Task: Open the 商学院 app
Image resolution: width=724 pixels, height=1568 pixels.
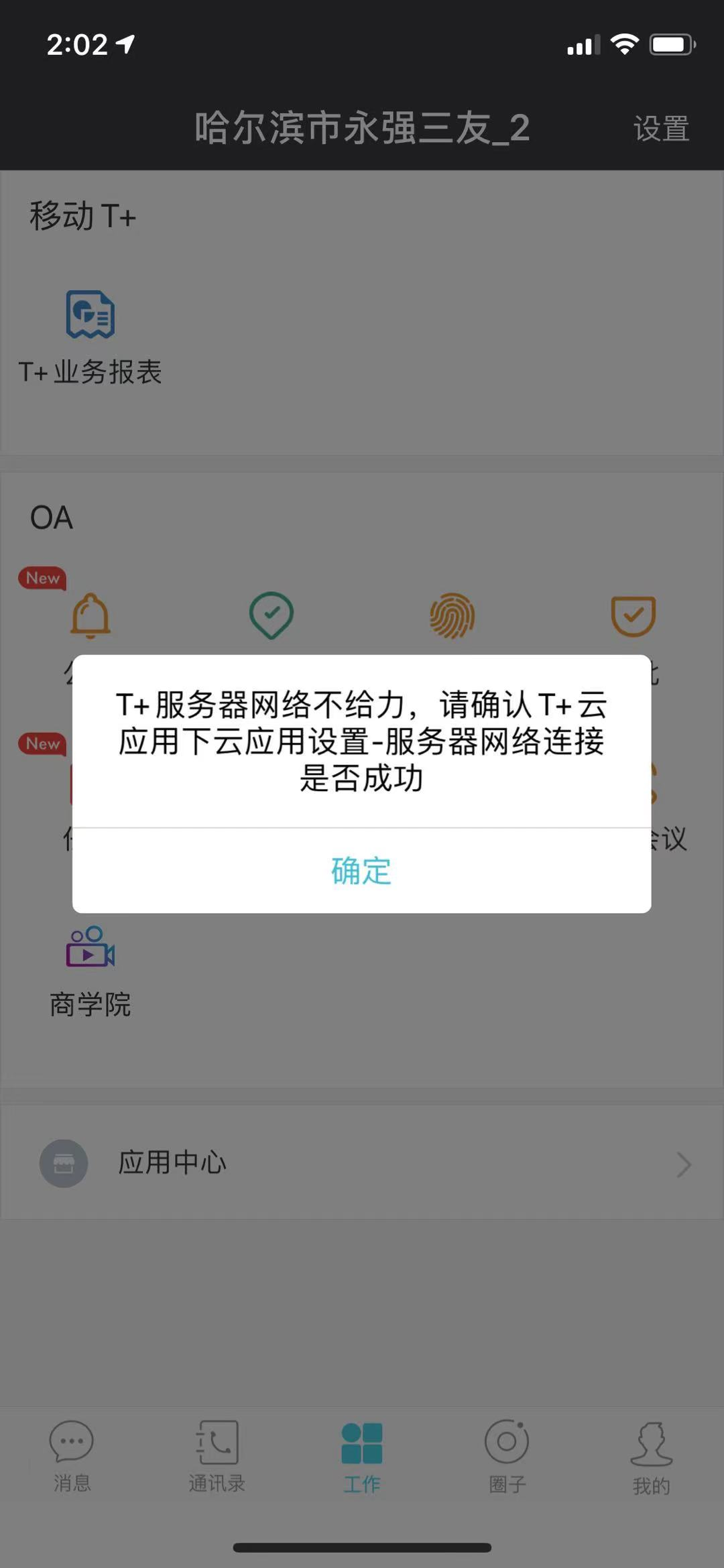Action: coord(90,971)
